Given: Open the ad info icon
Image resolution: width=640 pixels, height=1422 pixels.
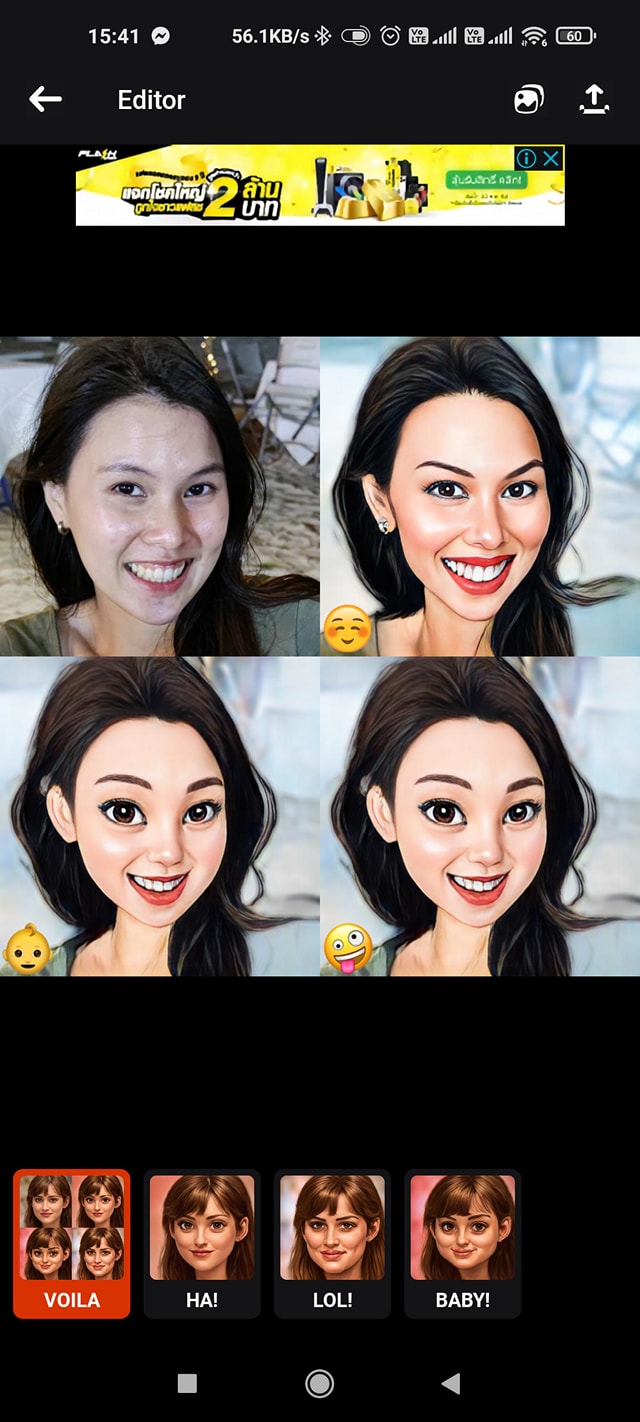Looking at the screenshot, I should (527, 159).
